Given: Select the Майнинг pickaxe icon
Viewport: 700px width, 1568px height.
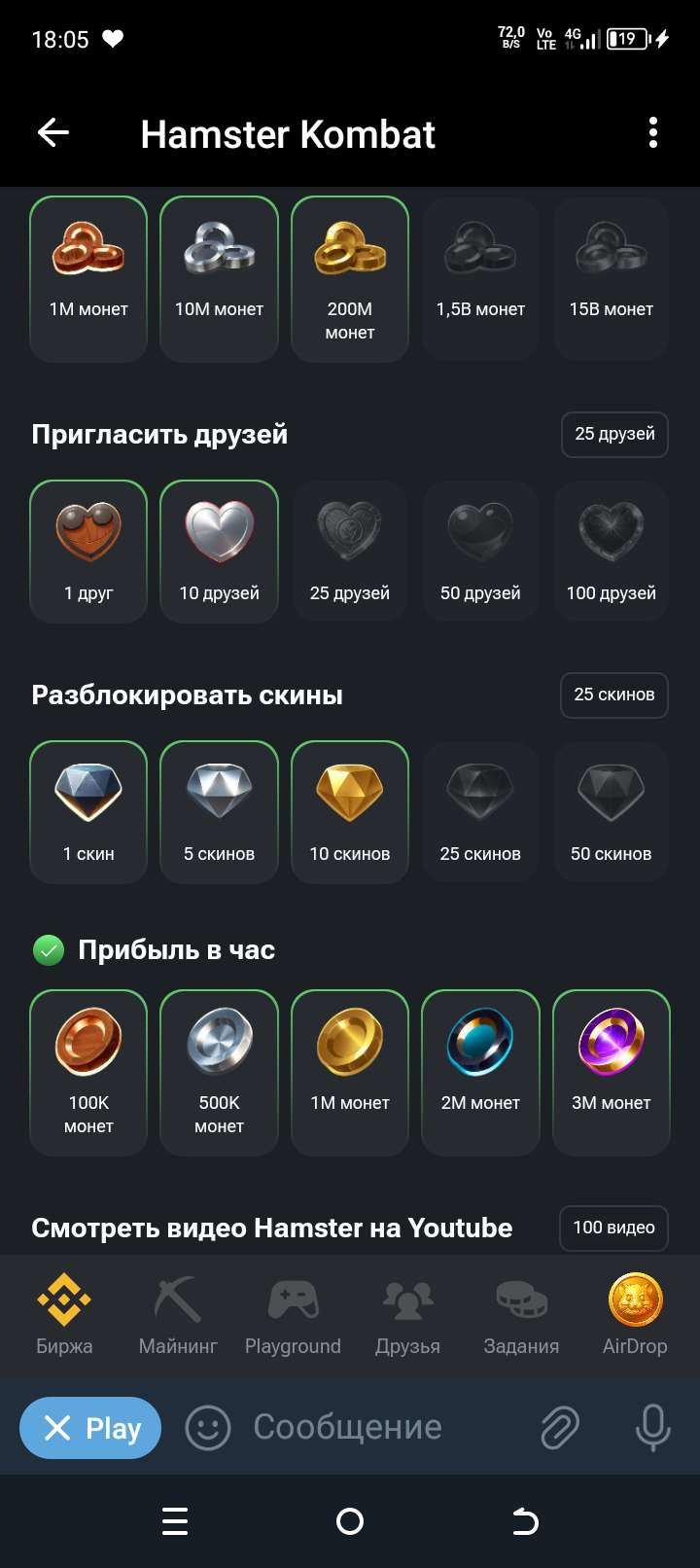Looking at the screenshot, I should (x=177, y=1313).
